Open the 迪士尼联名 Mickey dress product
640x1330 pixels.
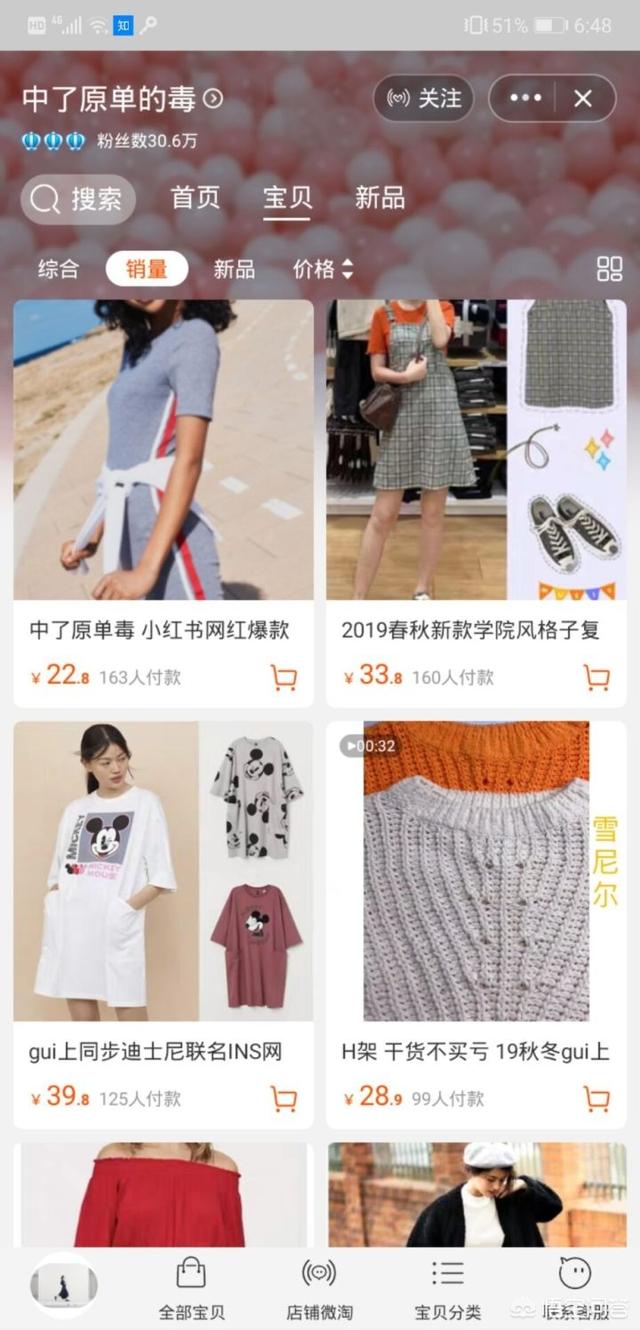click(163, 925)
